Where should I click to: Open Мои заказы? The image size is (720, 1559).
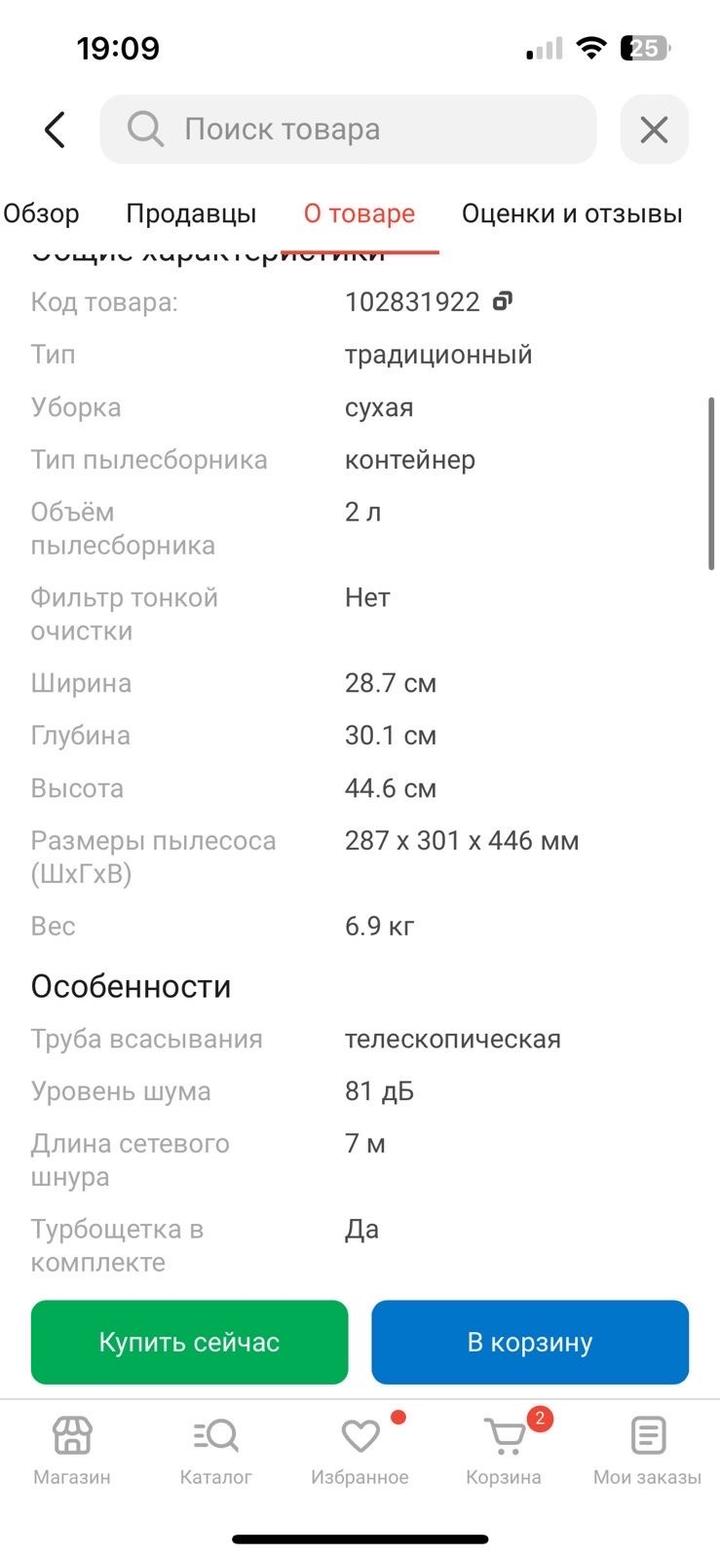click(x=647, y=1449)
